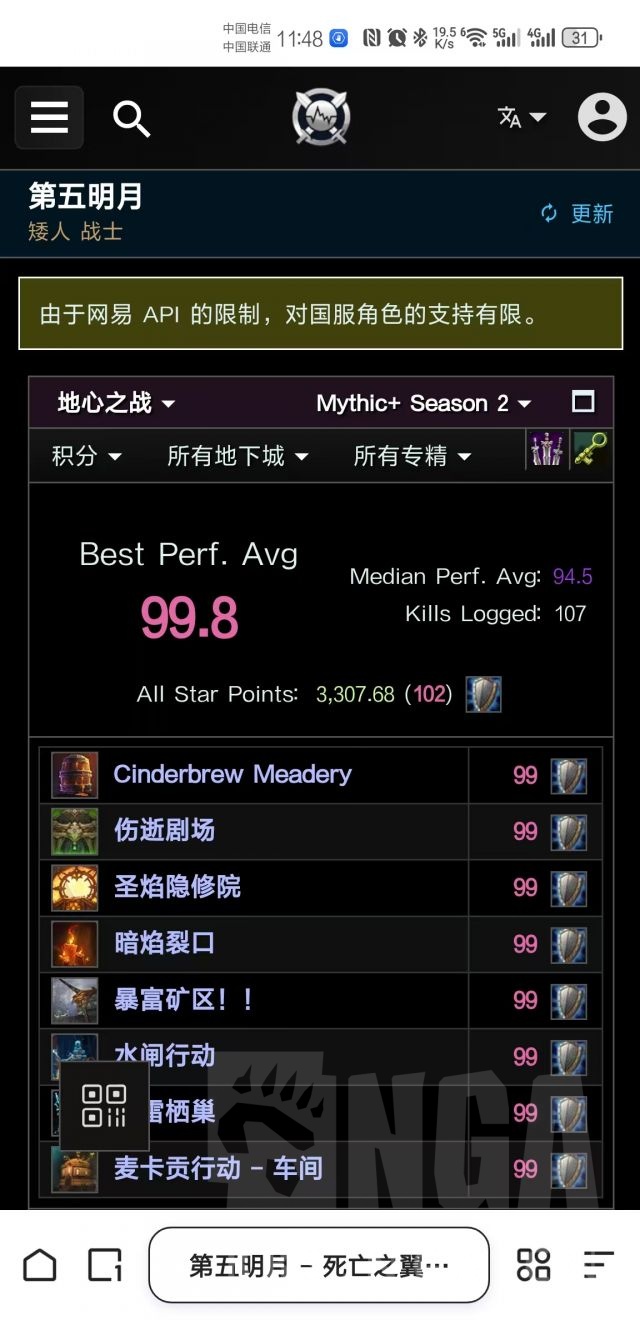Open 暗焰裂口 dungeon rankings
This screenshot has height=1320, width=640.
(x=164, y=942)
